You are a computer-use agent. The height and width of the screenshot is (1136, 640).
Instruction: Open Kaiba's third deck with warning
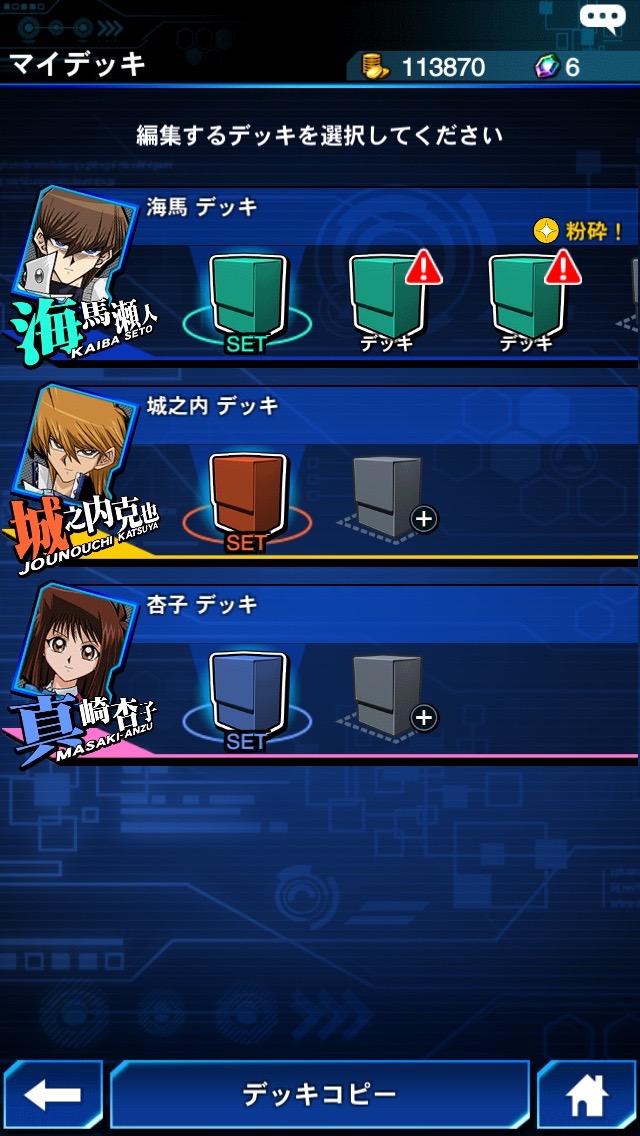pos(527,299)
